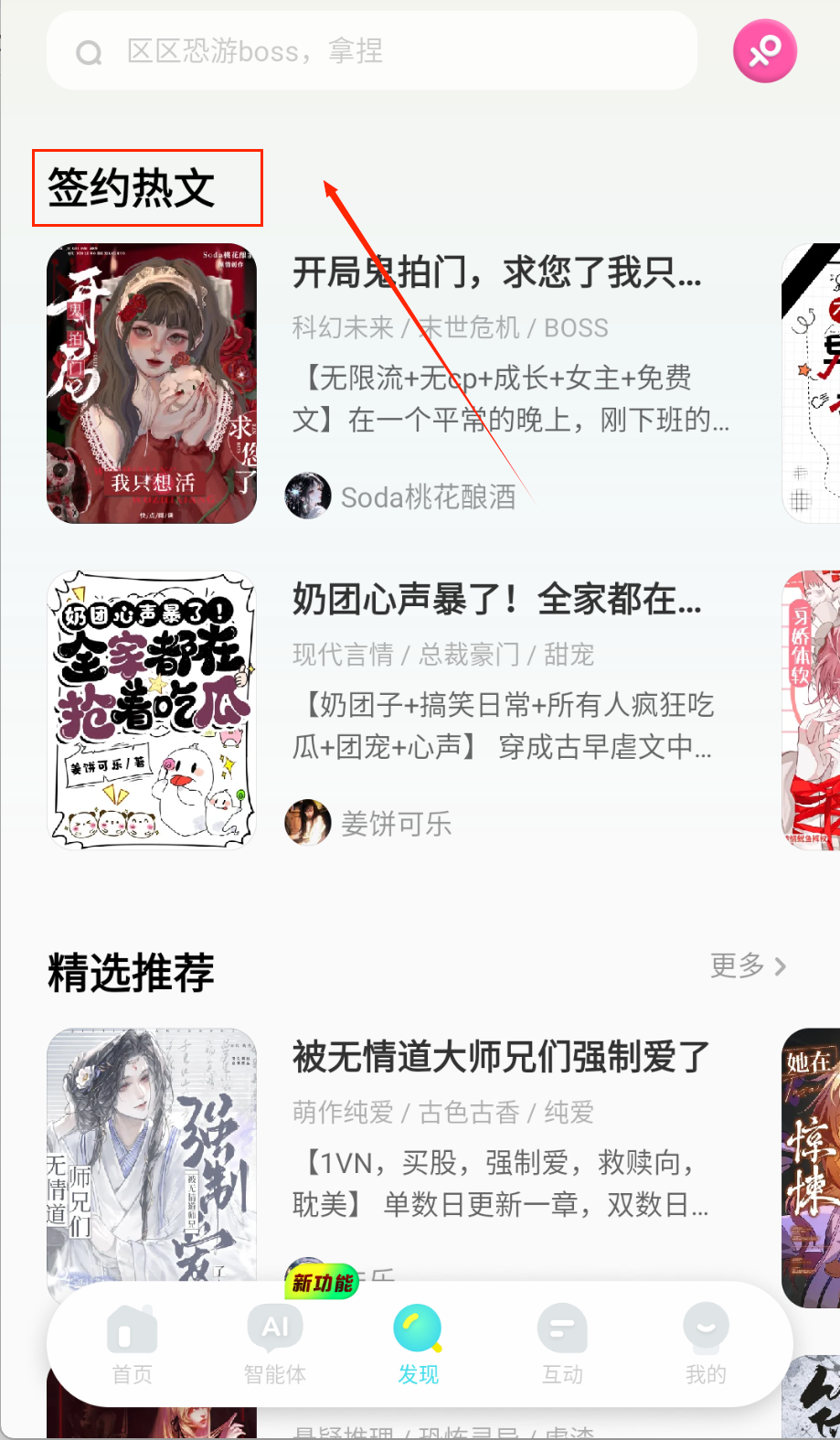Image resolution: width=840 pixels, height=1440 pixels.
Task: Open the 我的 tab
Action: 706,1344
